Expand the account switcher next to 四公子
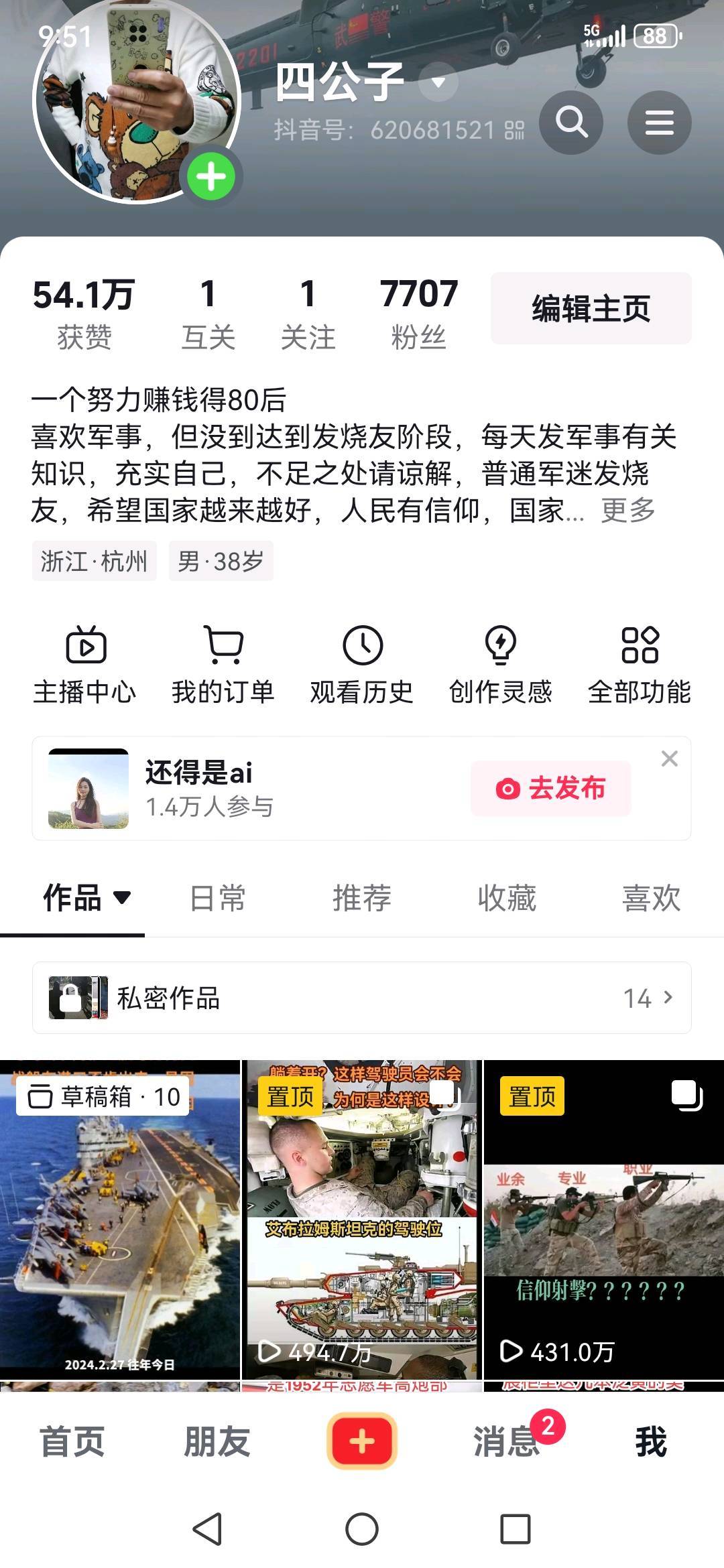Image resolution: width=724 pixels, height=1568 pixels. [438, 82]
